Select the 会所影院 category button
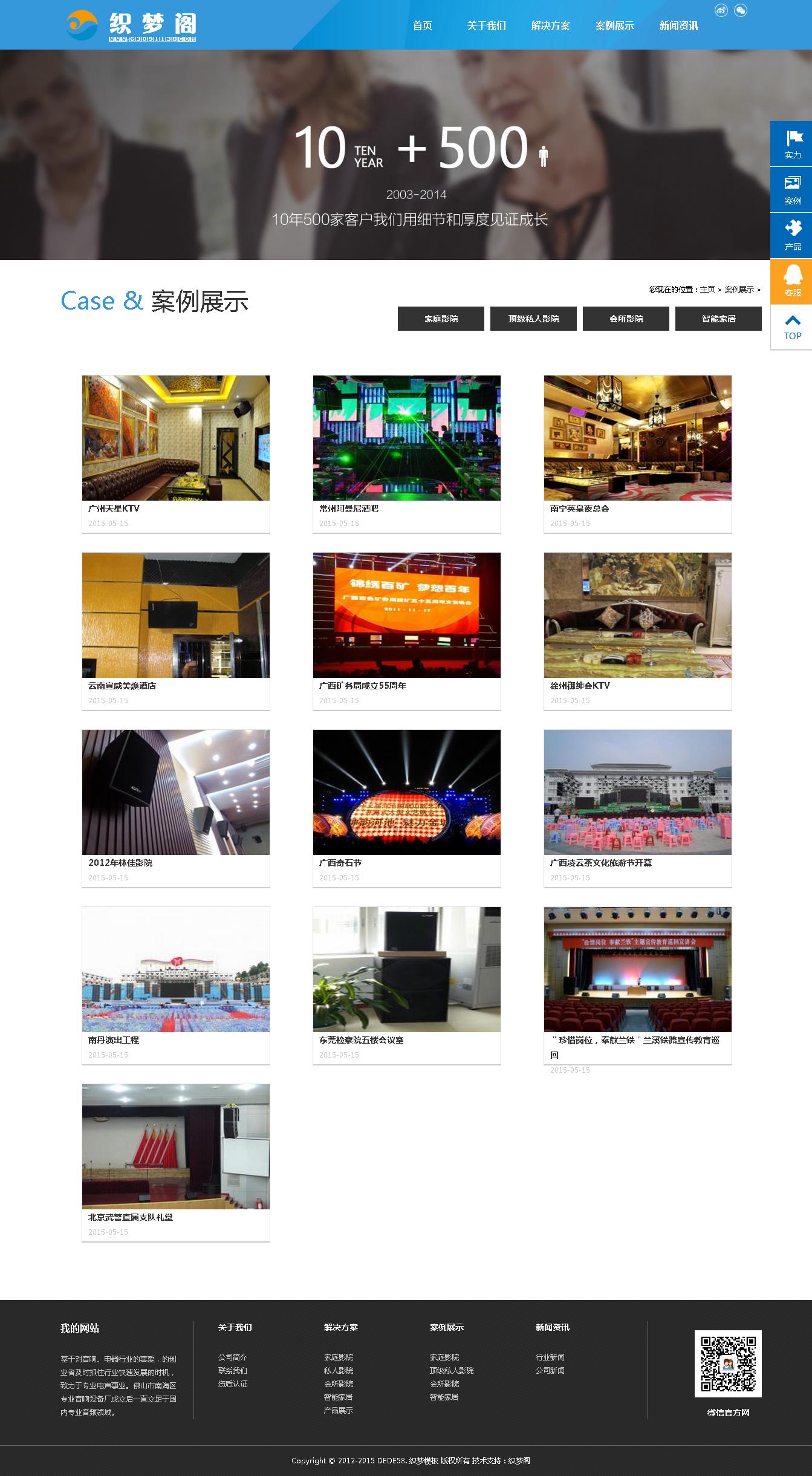The width and height of the screenshot is (812, 1476). pos(626,319)
